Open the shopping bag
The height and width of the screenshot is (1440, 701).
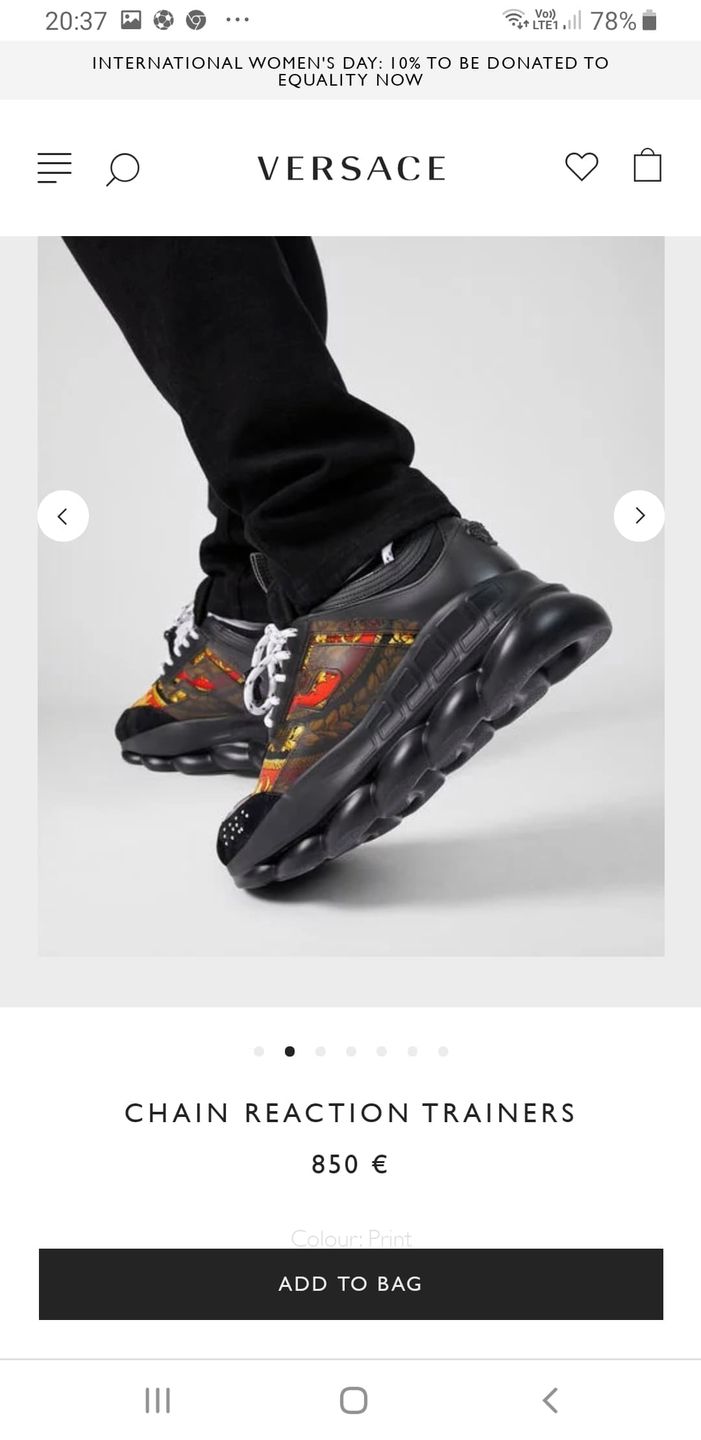[x=648, y=165]
